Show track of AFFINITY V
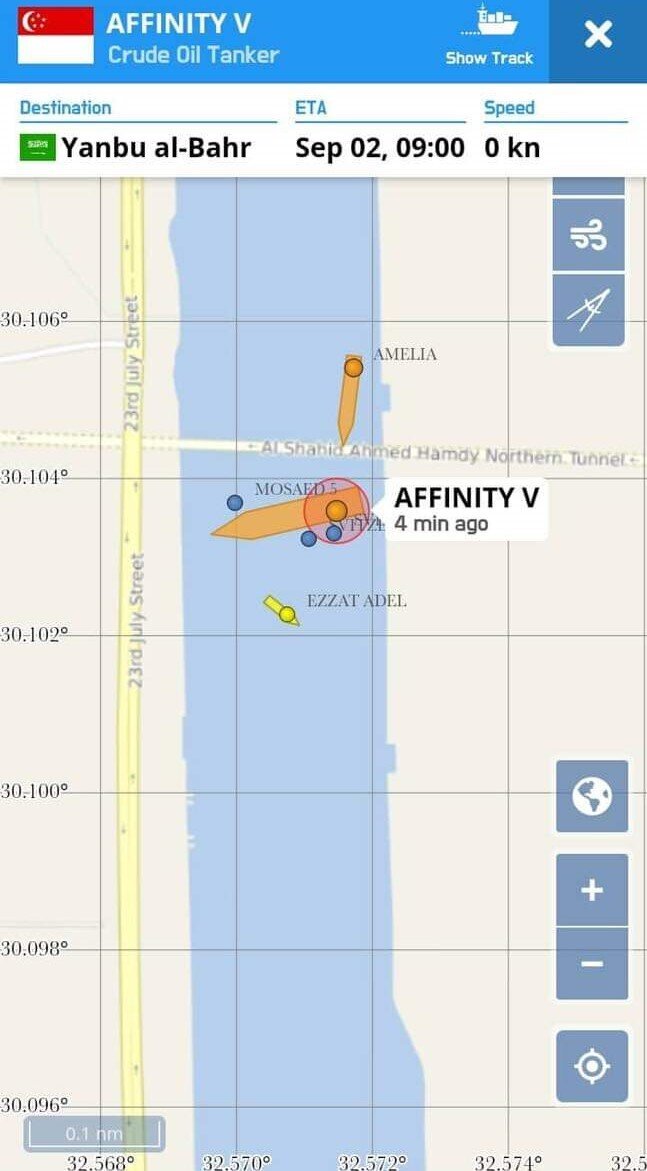 (x=489, y=36)
